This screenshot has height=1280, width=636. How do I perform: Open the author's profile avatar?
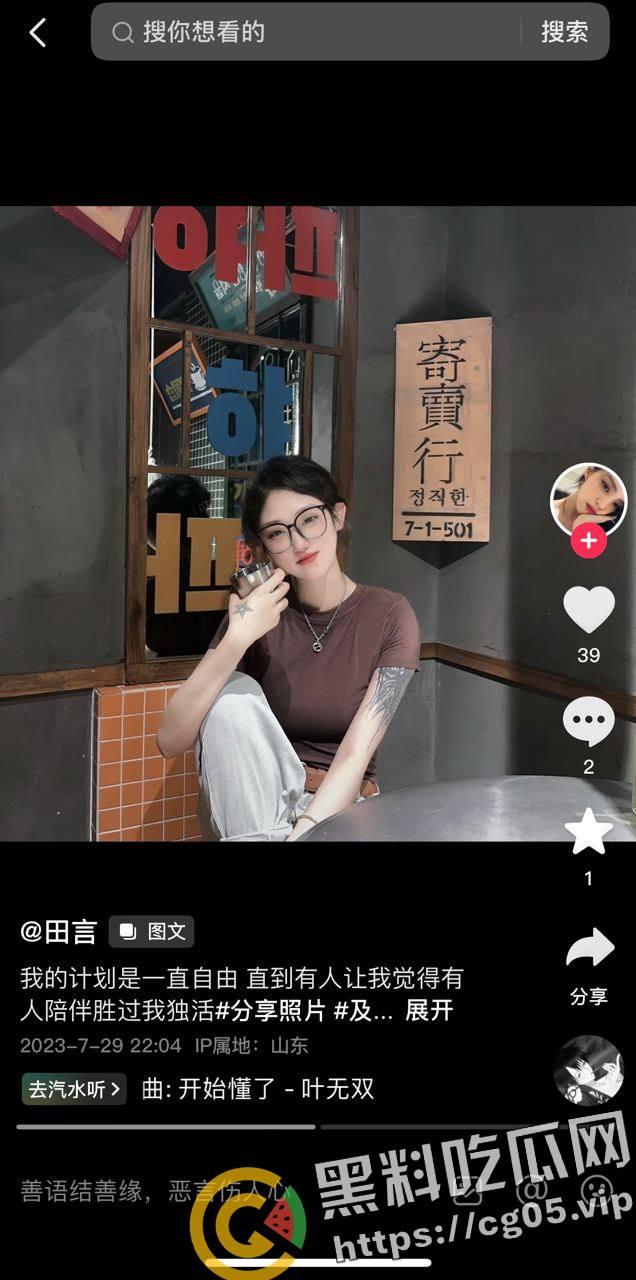(x=588, y=501)
